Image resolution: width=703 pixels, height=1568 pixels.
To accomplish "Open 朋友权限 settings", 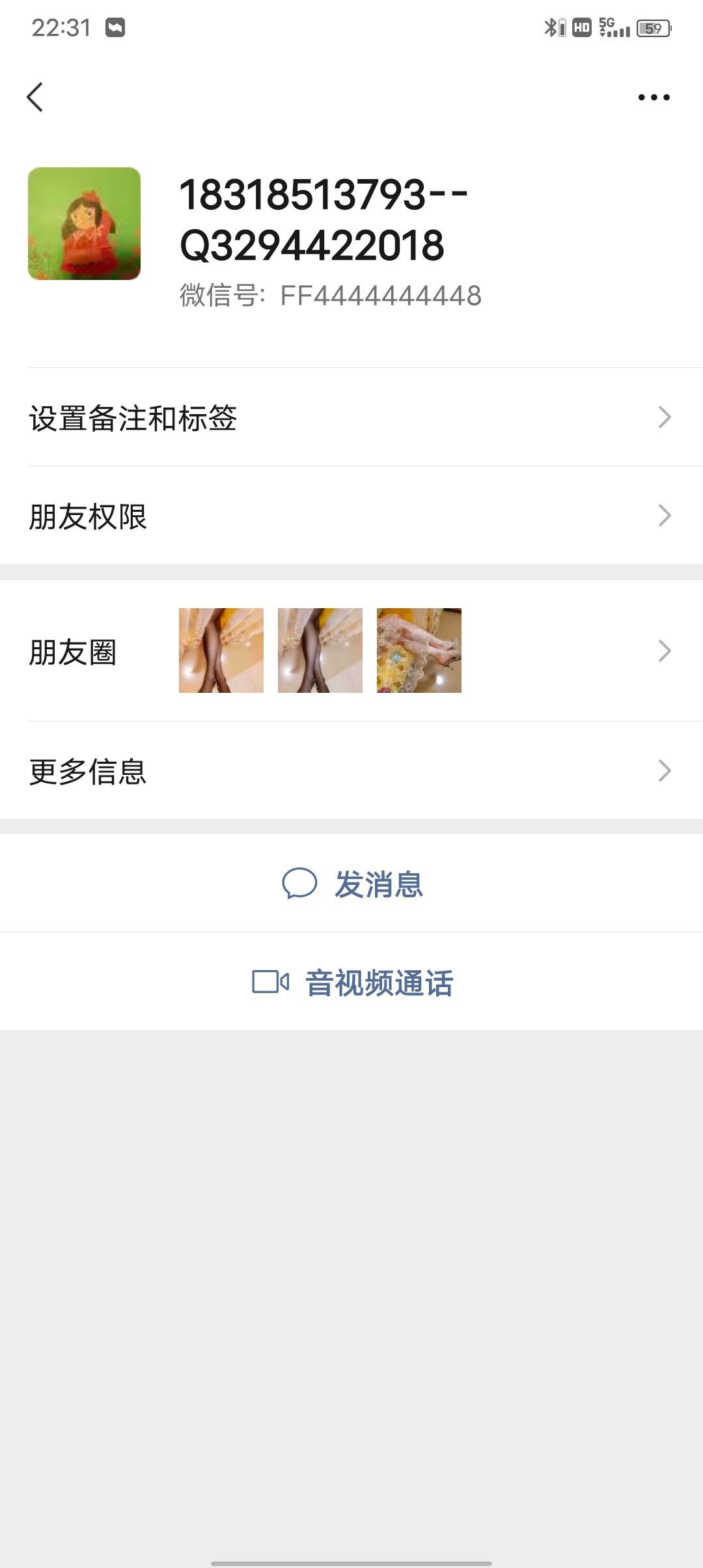I will (351, 516).
